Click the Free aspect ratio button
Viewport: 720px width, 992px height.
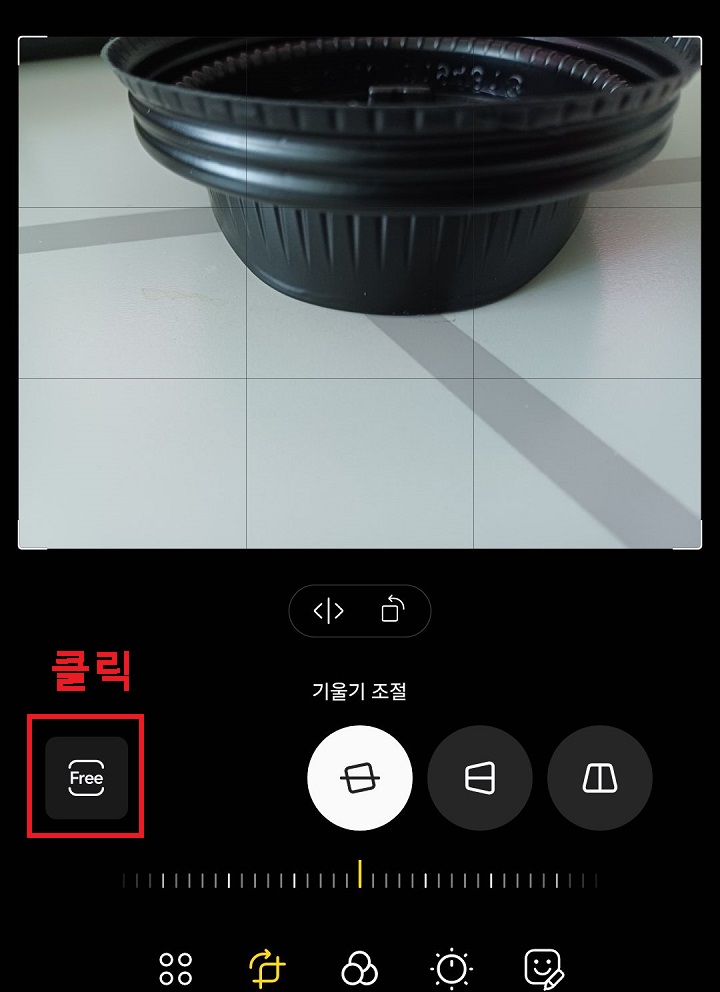click(x=86, y=778)
